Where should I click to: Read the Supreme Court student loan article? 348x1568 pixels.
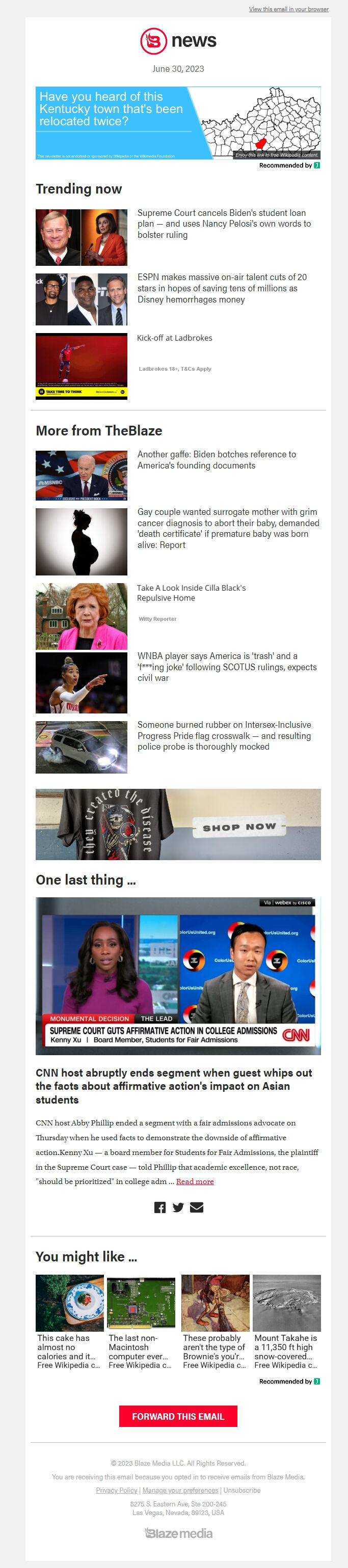(x=223, y=224)
